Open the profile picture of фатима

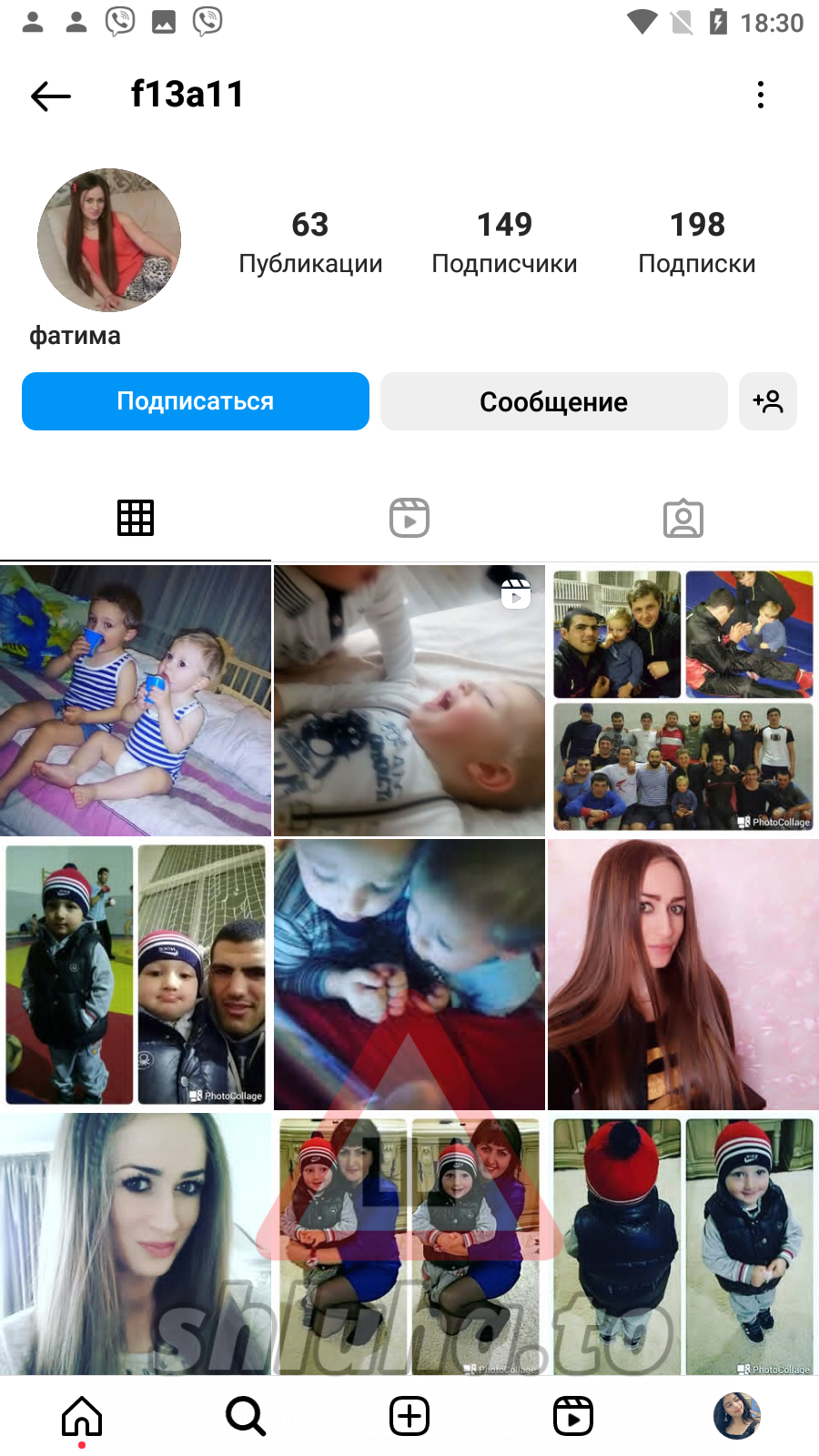[109, 240]
